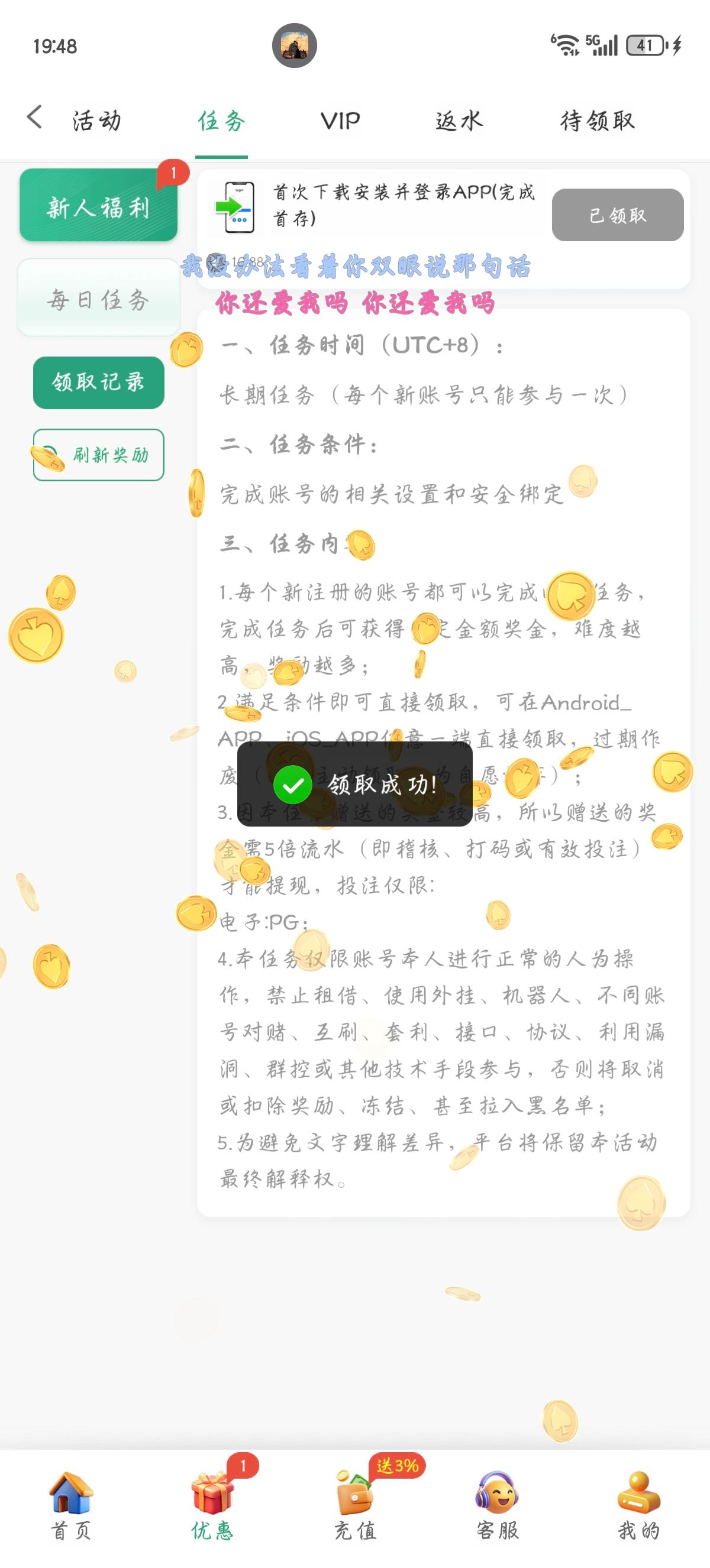Select the 新人福利 category
Viewport: 710px width, 1568px height.
tap(99, 206)
